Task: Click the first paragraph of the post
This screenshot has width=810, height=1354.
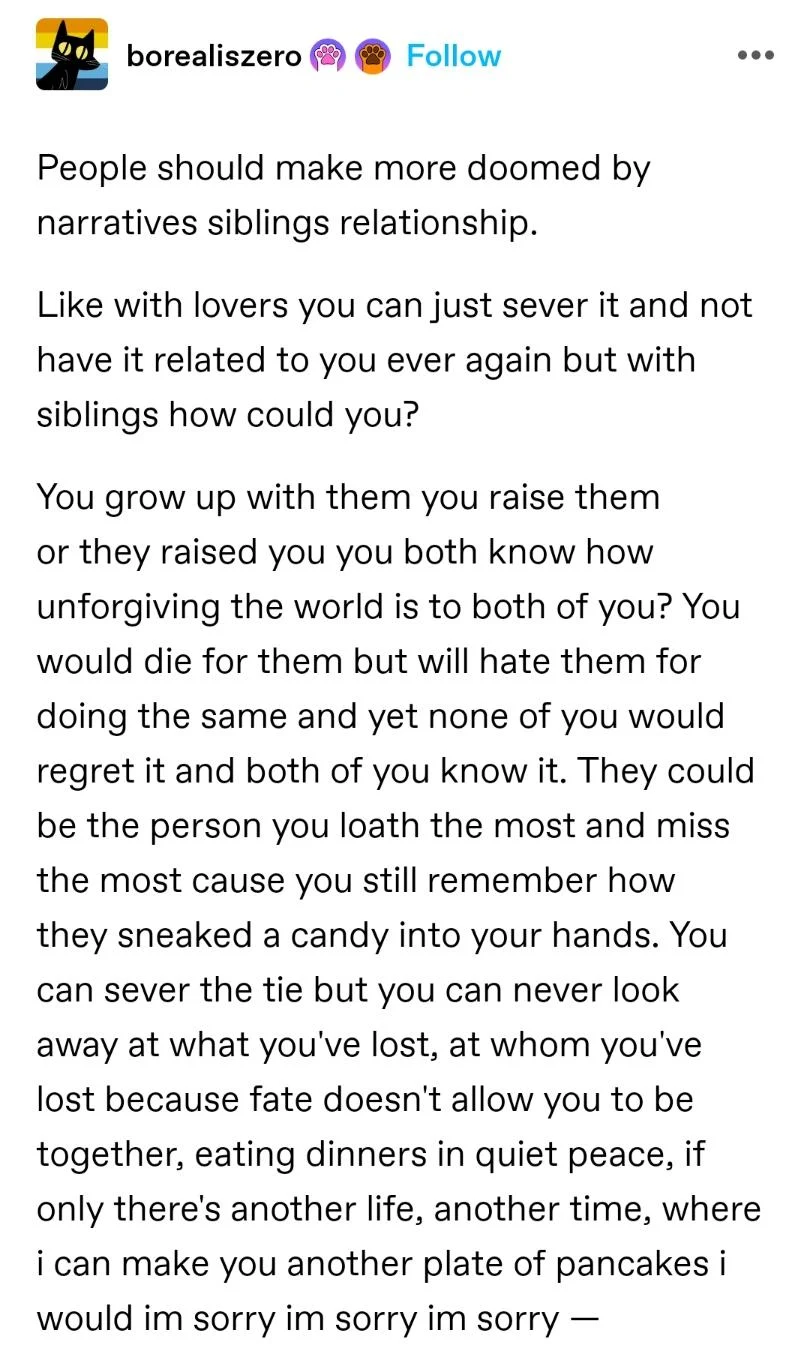Action: pos(344,195)
